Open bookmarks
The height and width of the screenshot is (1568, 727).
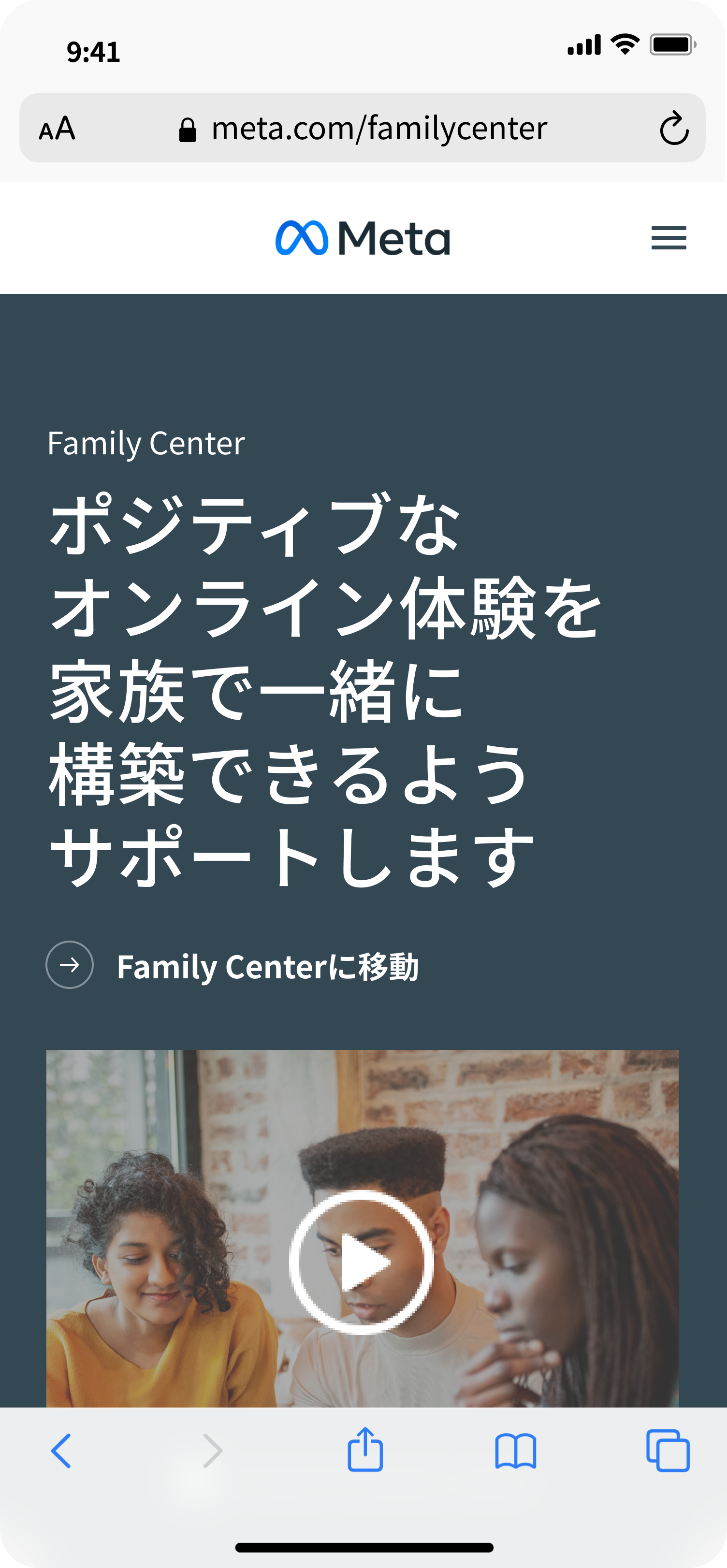coord(516,1451)
